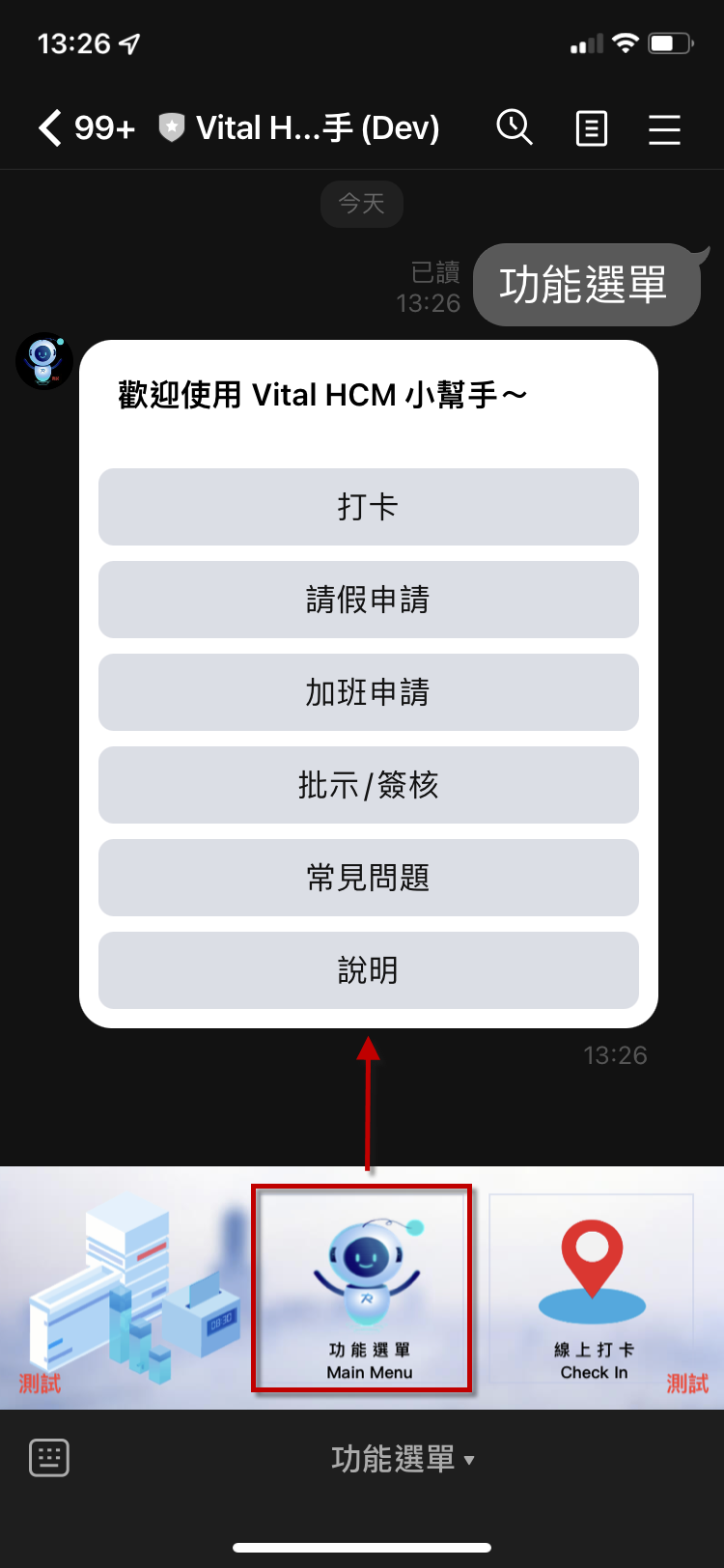724x1568 pixels.
Task: Tap the 加班申請 option
Action: pyautogui.click(x=368, y=692)
